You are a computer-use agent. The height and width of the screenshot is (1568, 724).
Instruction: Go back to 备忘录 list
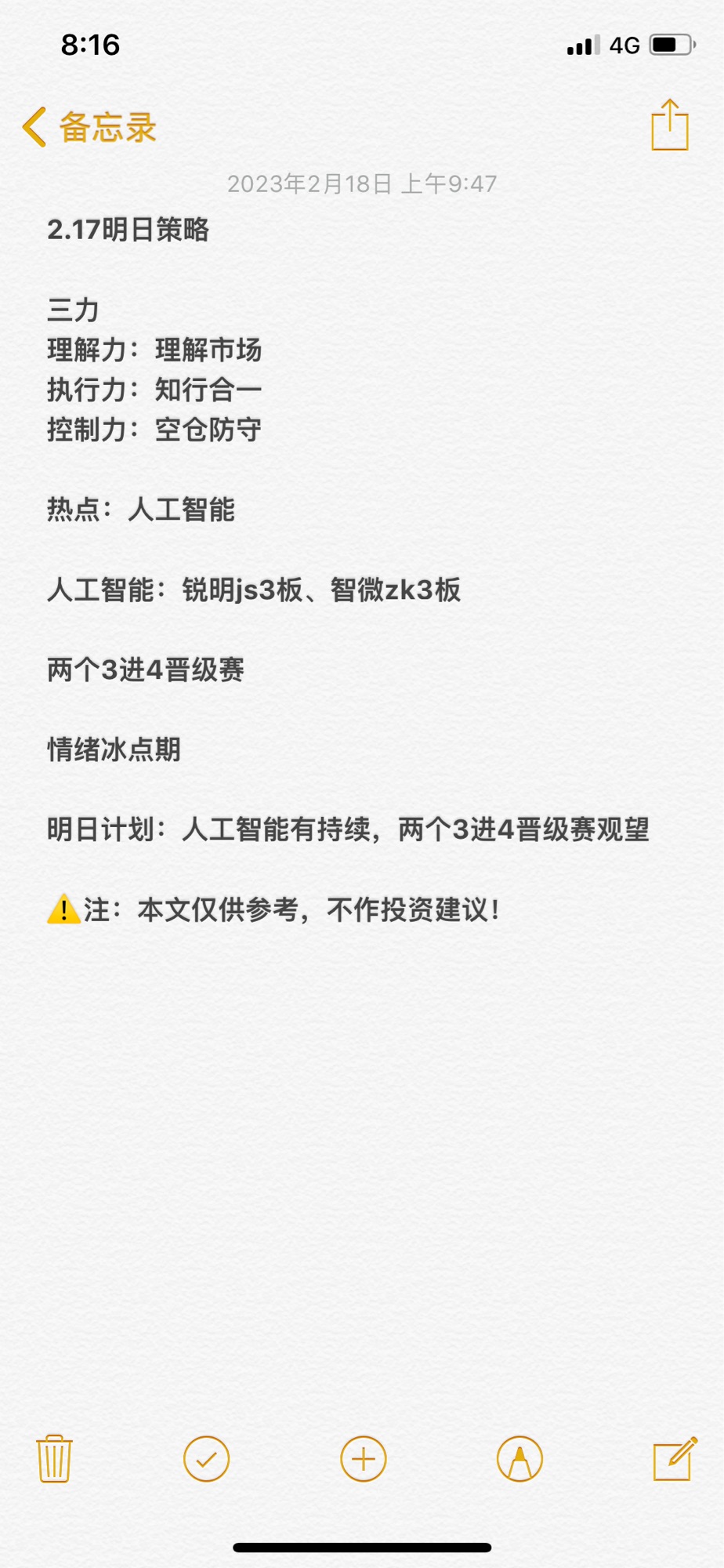pyautogui.click(x=89, y=127)
